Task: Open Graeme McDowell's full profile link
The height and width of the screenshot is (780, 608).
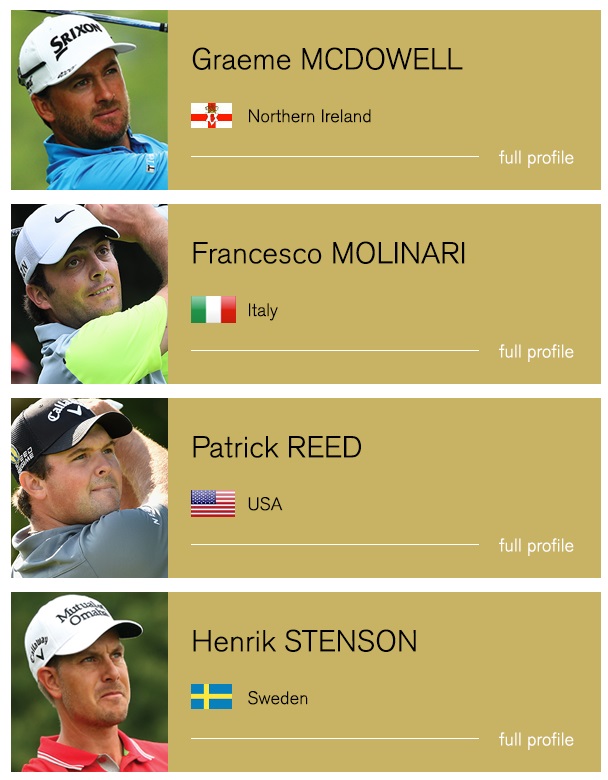Action: (536, 158)
